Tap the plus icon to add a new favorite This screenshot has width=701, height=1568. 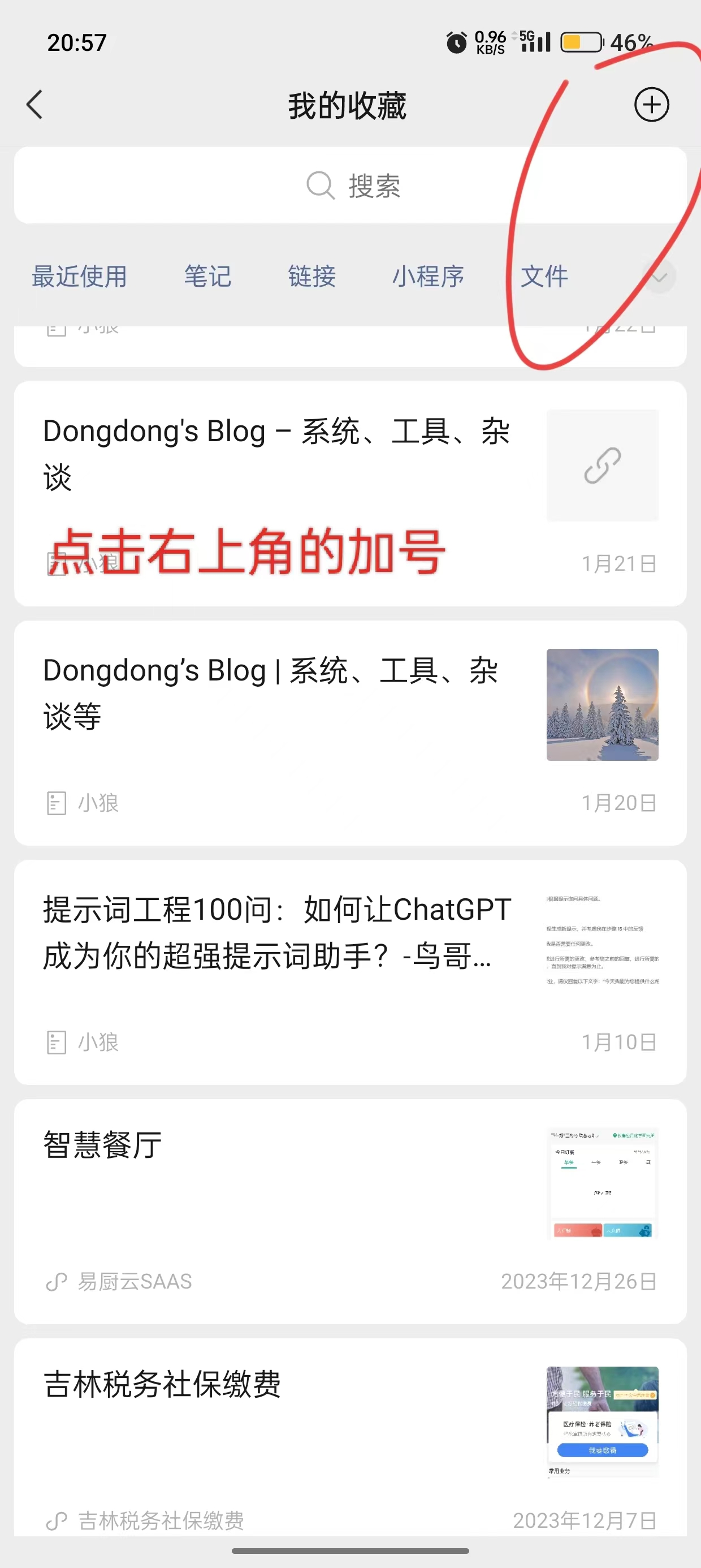click(651, 105)
